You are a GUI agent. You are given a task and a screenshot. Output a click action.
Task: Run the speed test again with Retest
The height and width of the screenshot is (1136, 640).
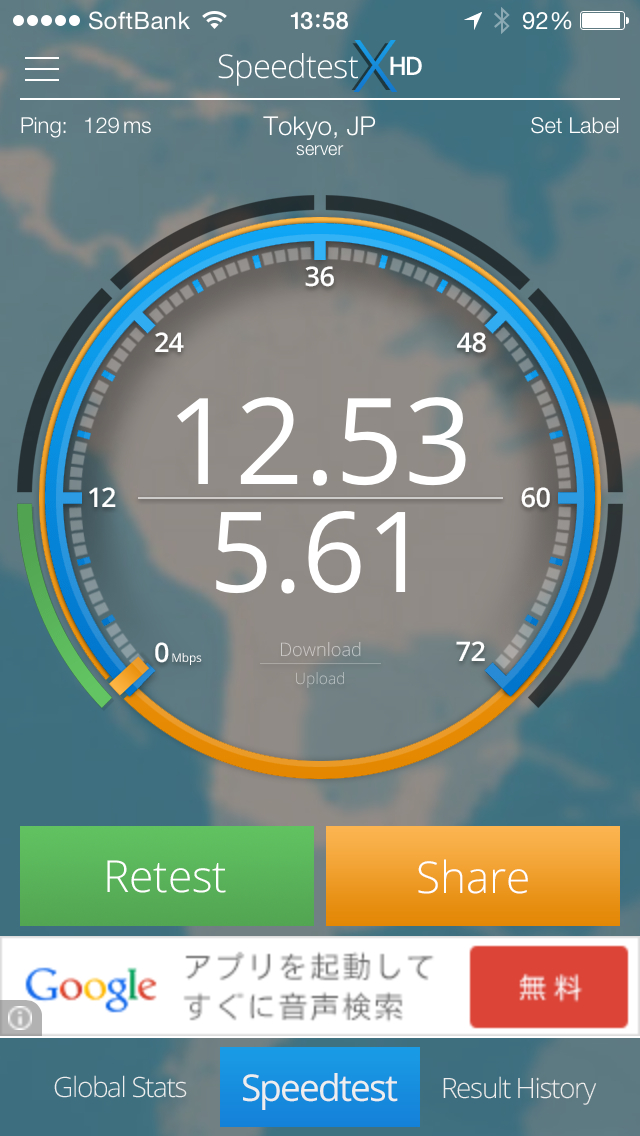point(166,876)
